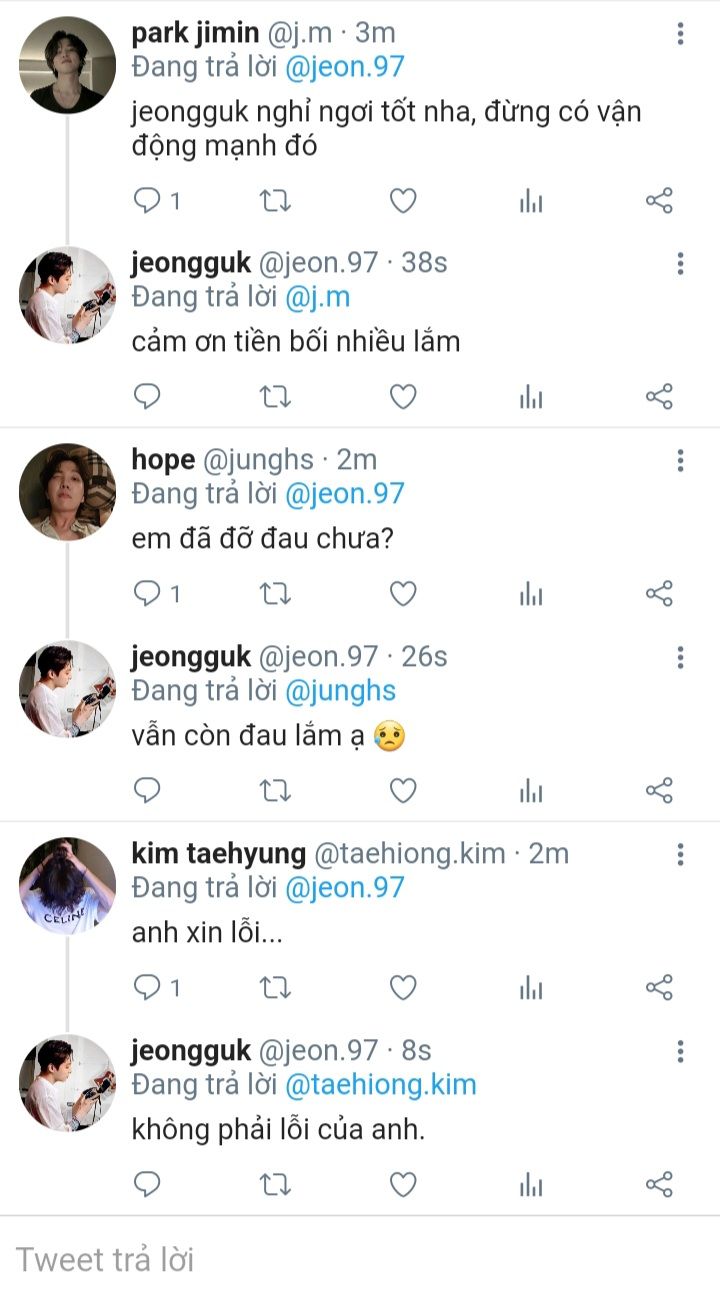Screen dimensions: 720x1305
Task: Like jeongguk's "vẫn còn đau lắm ạ" tweet
Action: pyautogui.click(x=403, y=791)
